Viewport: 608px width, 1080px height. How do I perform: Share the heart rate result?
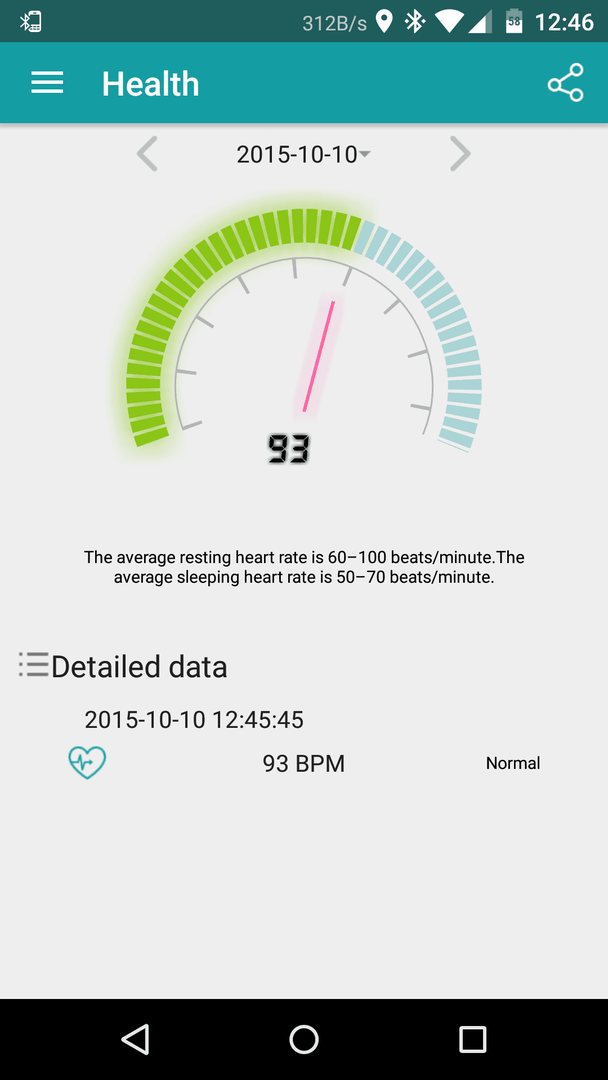[565, 83]
